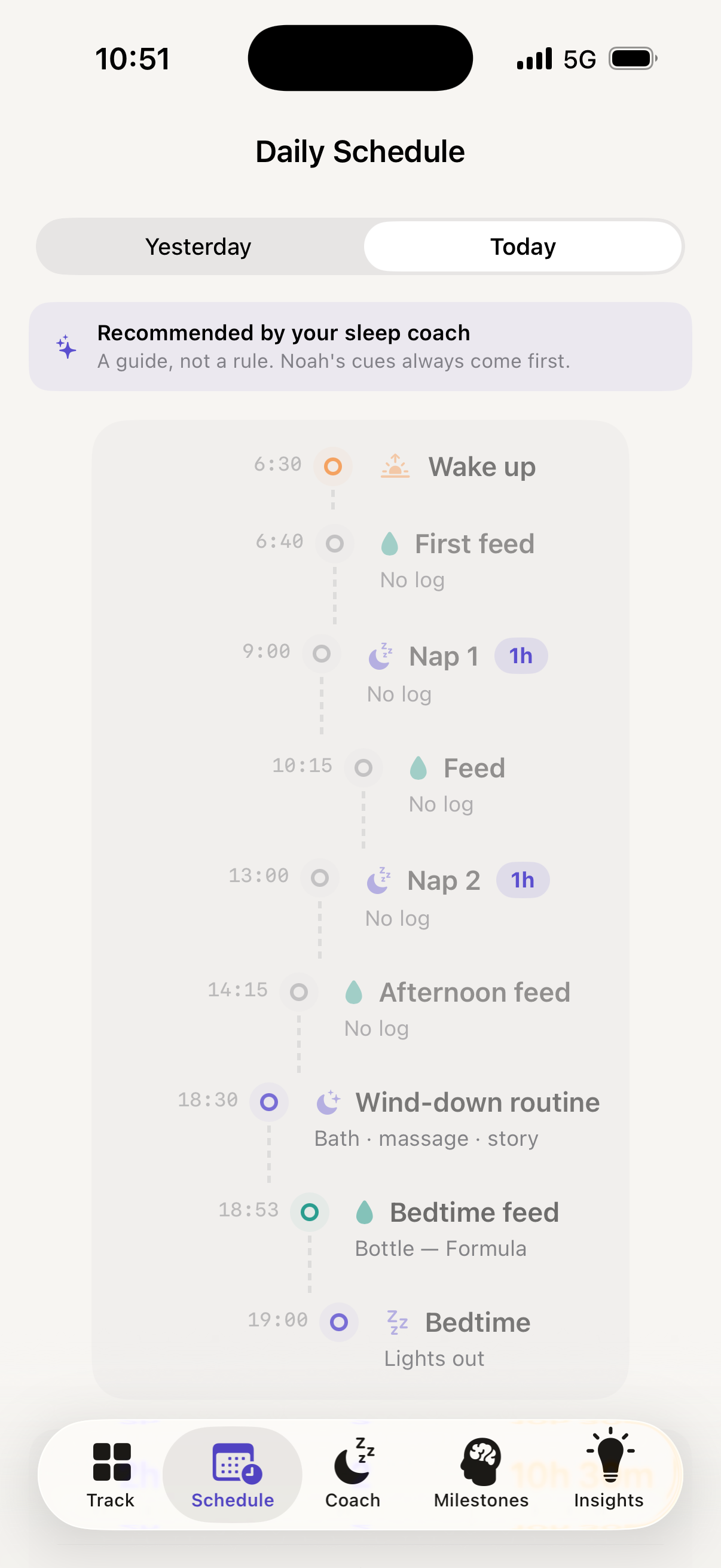
Task: Select the Today tab
Action: pyautogui.click(x=523, y=246)
